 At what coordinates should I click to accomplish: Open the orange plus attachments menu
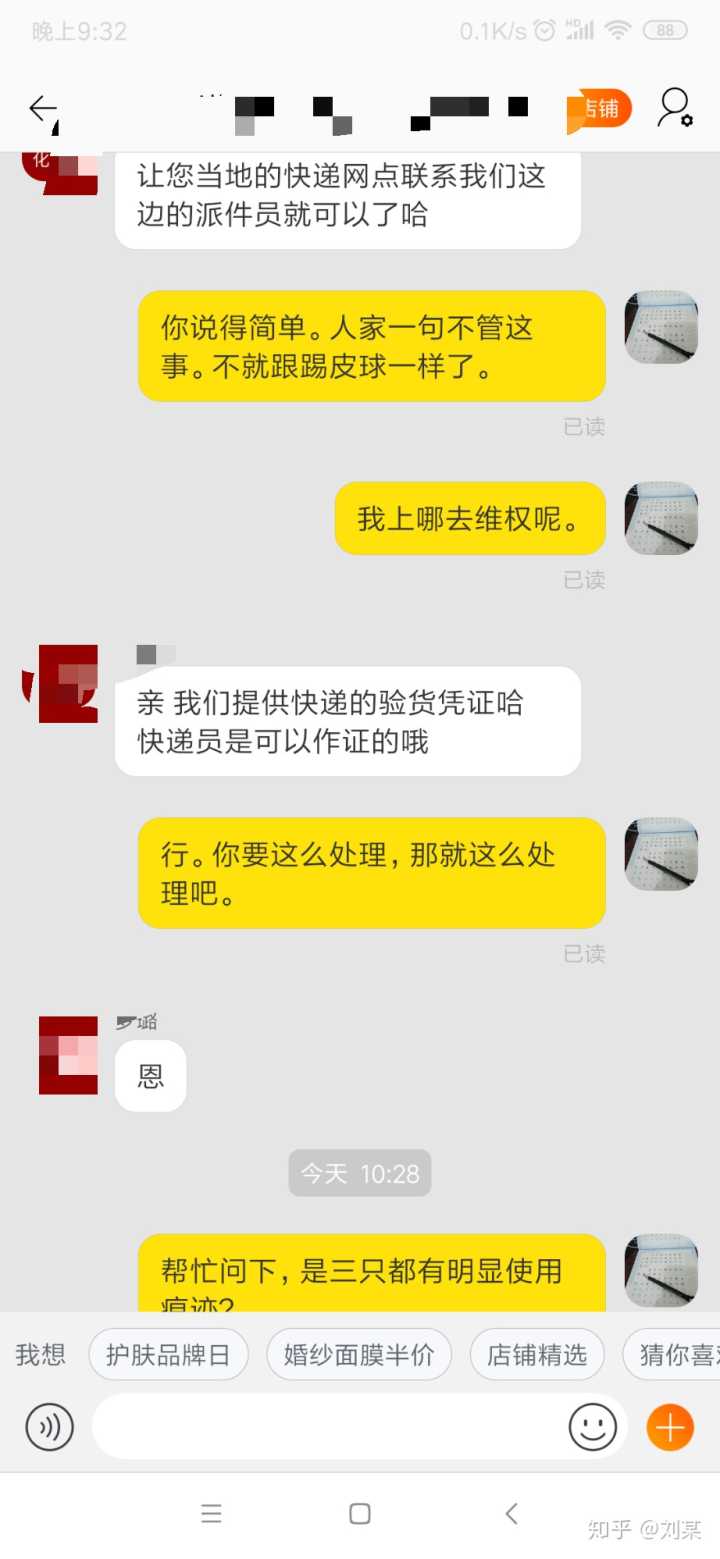click(670, 1427)
